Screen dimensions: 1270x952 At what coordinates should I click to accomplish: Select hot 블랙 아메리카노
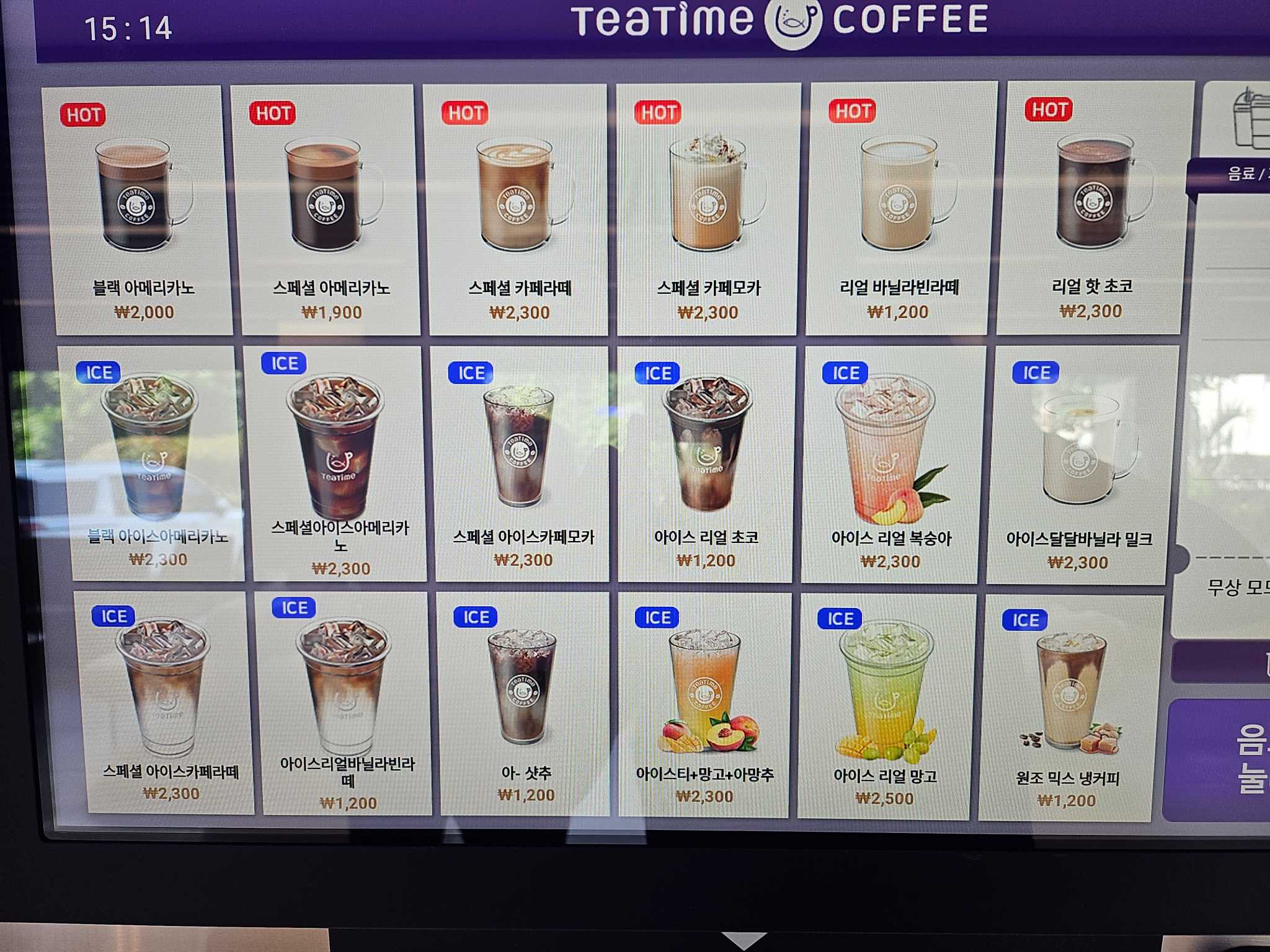pos(141,211)
